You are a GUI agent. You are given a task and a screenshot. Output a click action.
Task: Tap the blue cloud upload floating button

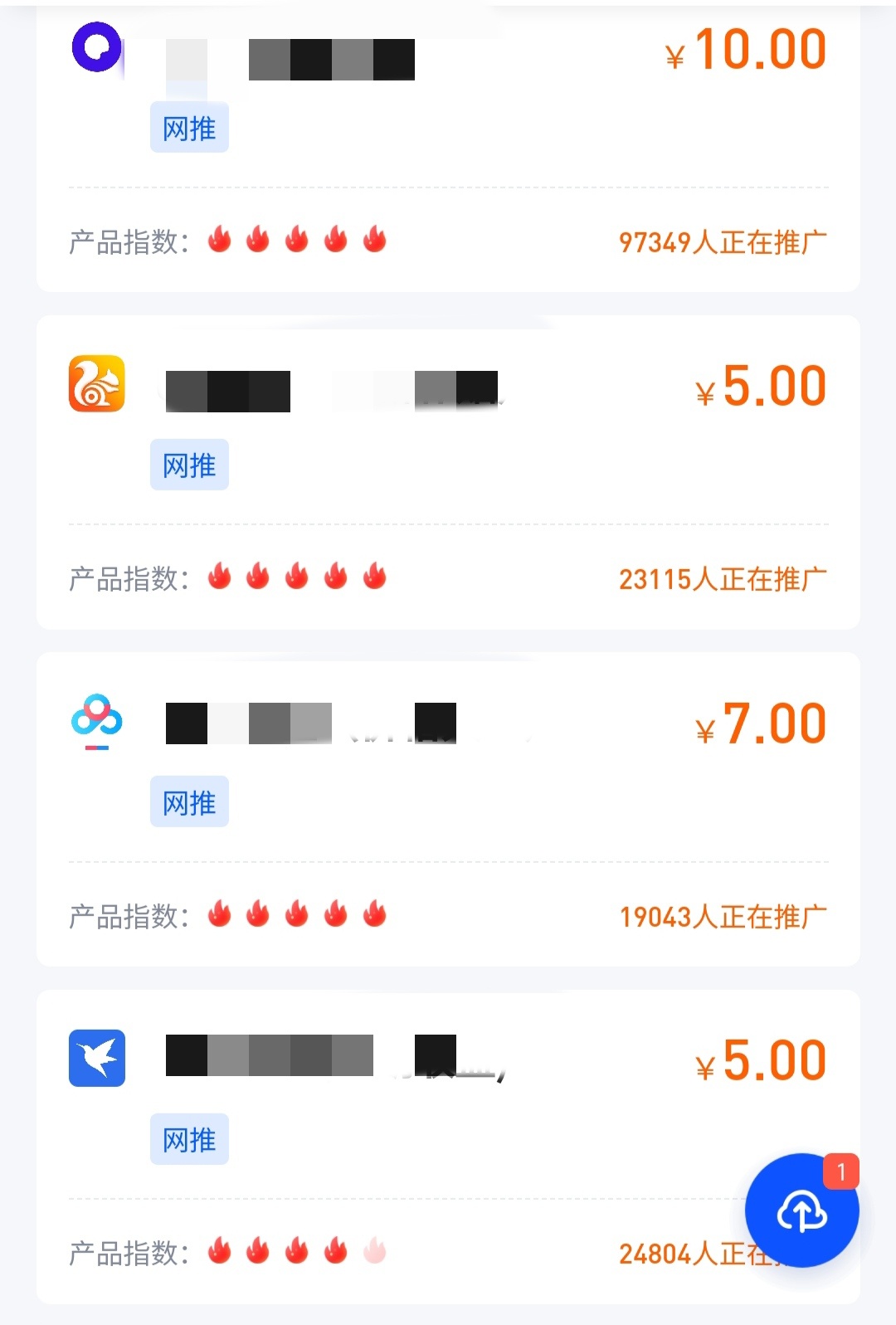[801, 1211]
